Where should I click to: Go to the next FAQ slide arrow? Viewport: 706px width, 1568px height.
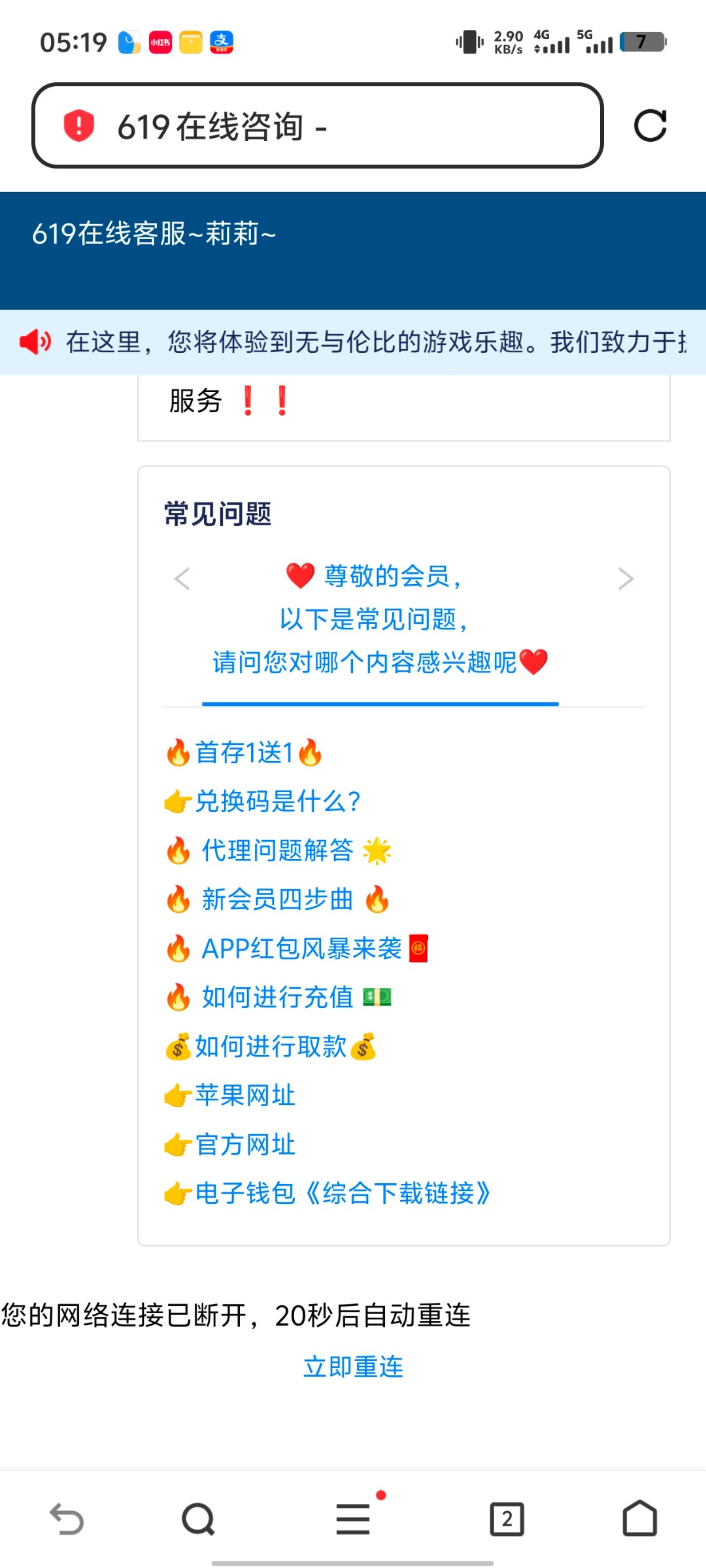[626, 579]
